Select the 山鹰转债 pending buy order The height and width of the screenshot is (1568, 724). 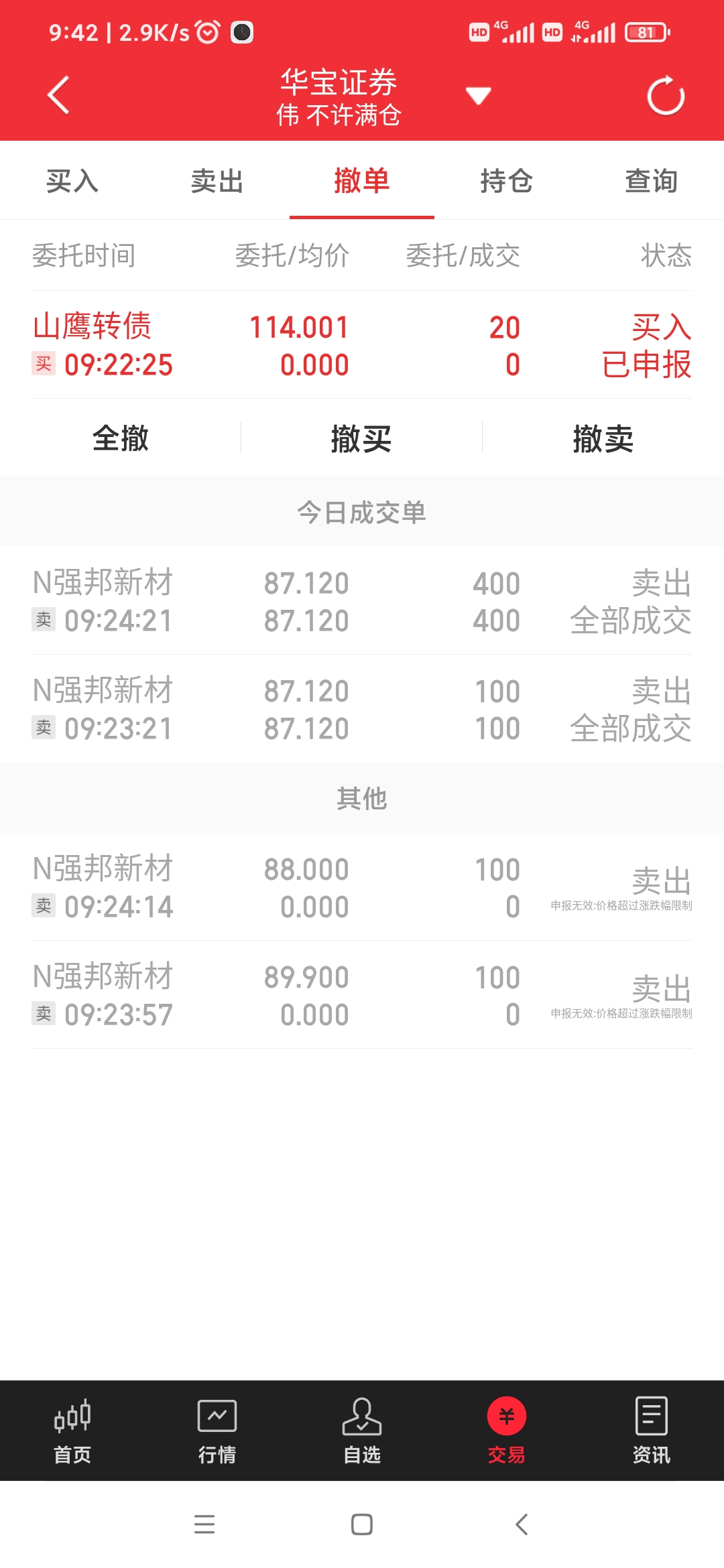click(x=362, y=345)
